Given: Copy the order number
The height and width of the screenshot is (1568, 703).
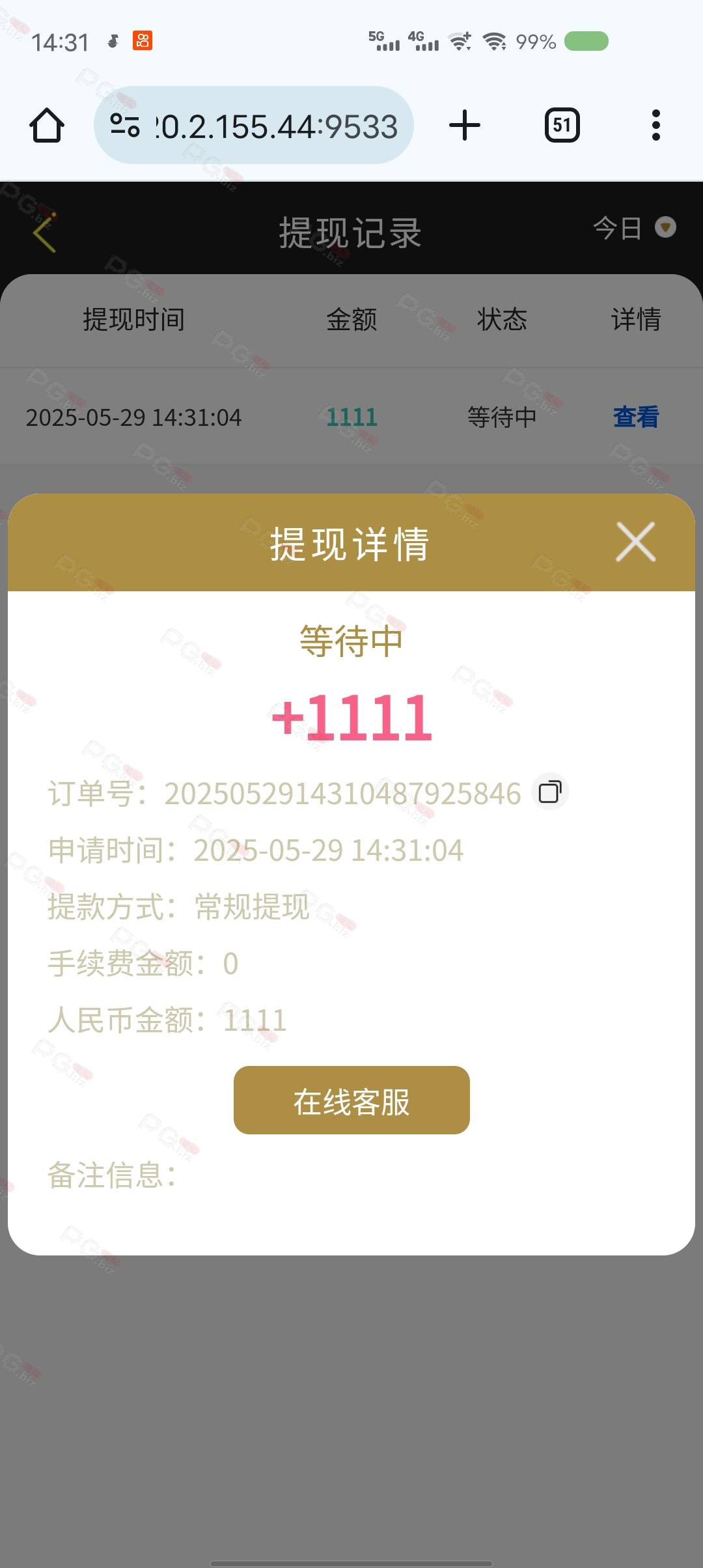Looking at the screenshot, I should point(550,792).
